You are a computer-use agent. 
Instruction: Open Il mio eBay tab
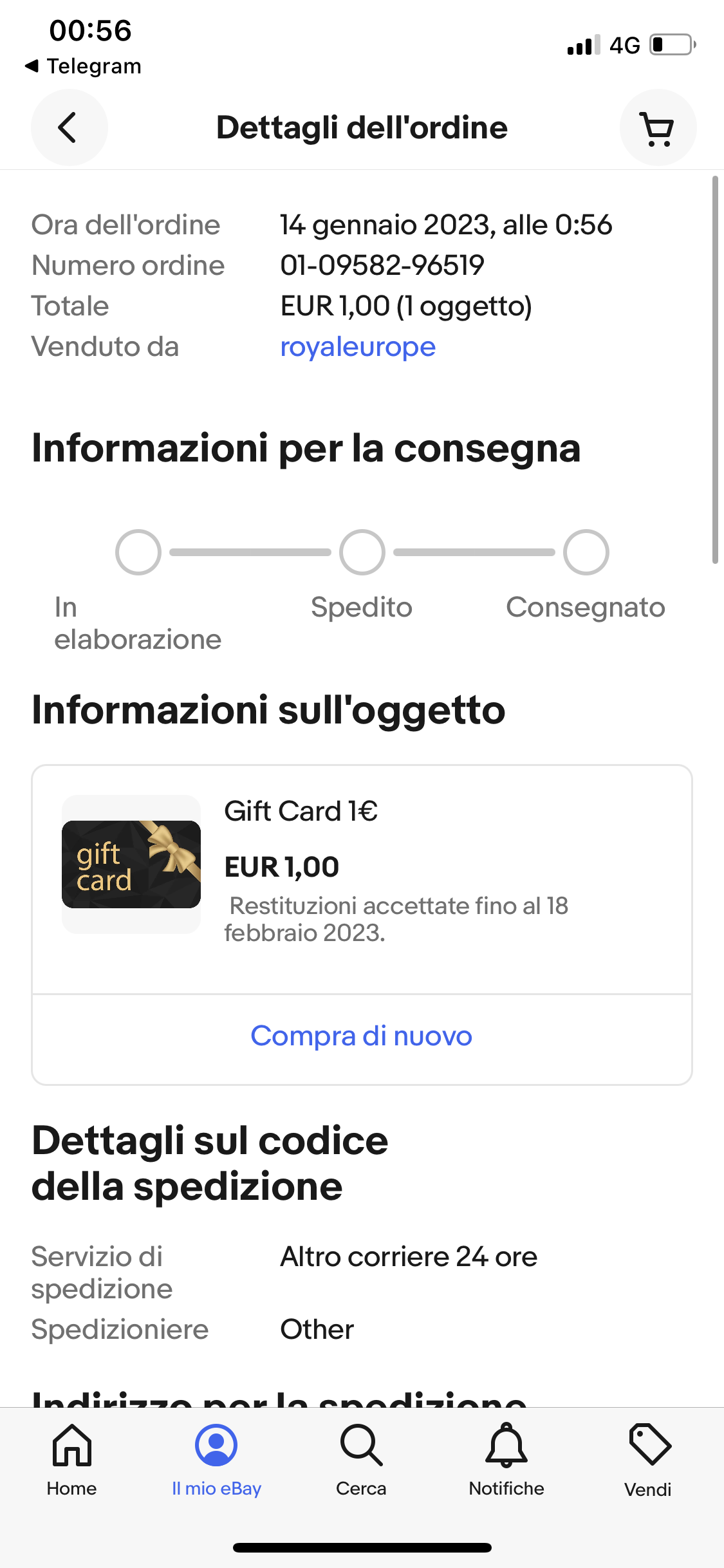click(216, 1460)
